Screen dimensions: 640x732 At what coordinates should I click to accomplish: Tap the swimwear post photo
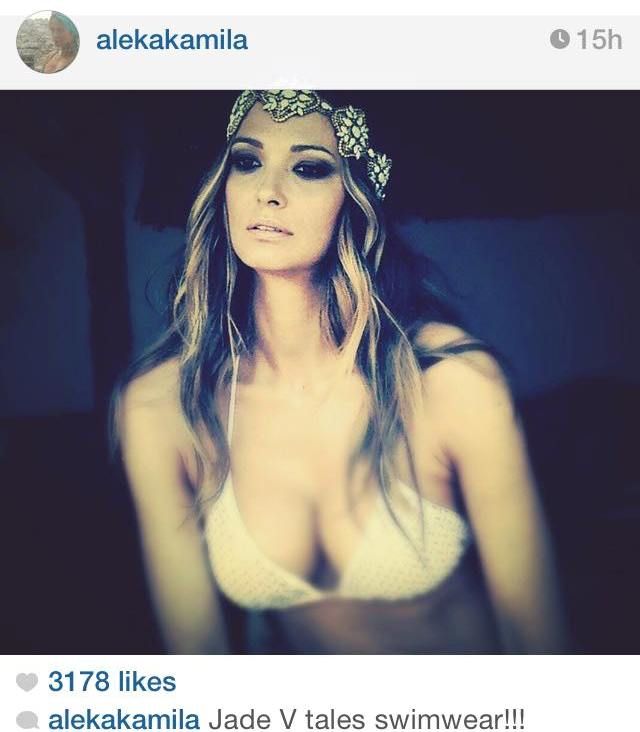click(x=320, y=370)
